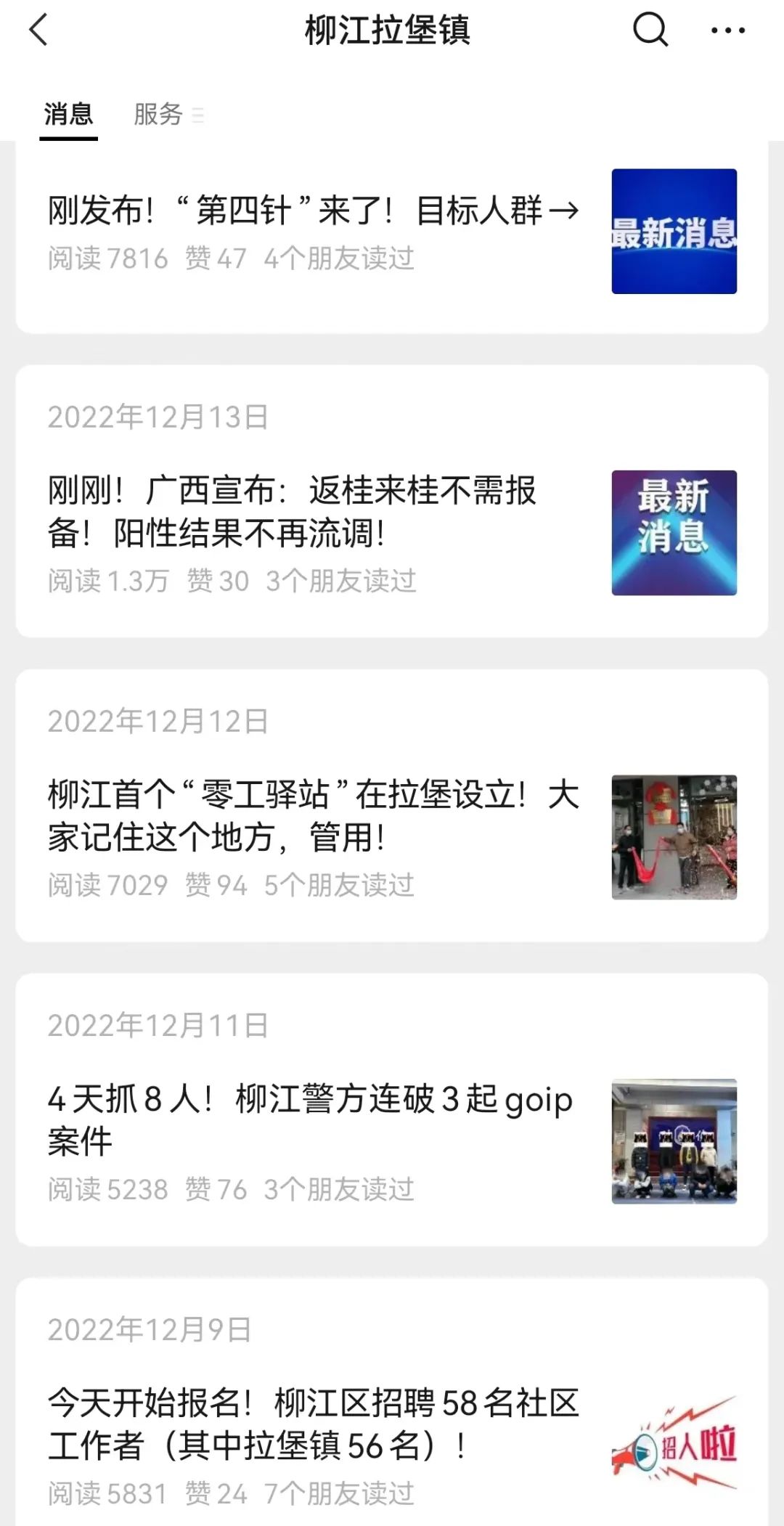Go back from 柳江拉堡镇 page
Screen dimensions: 784x1526
(38, 30)
